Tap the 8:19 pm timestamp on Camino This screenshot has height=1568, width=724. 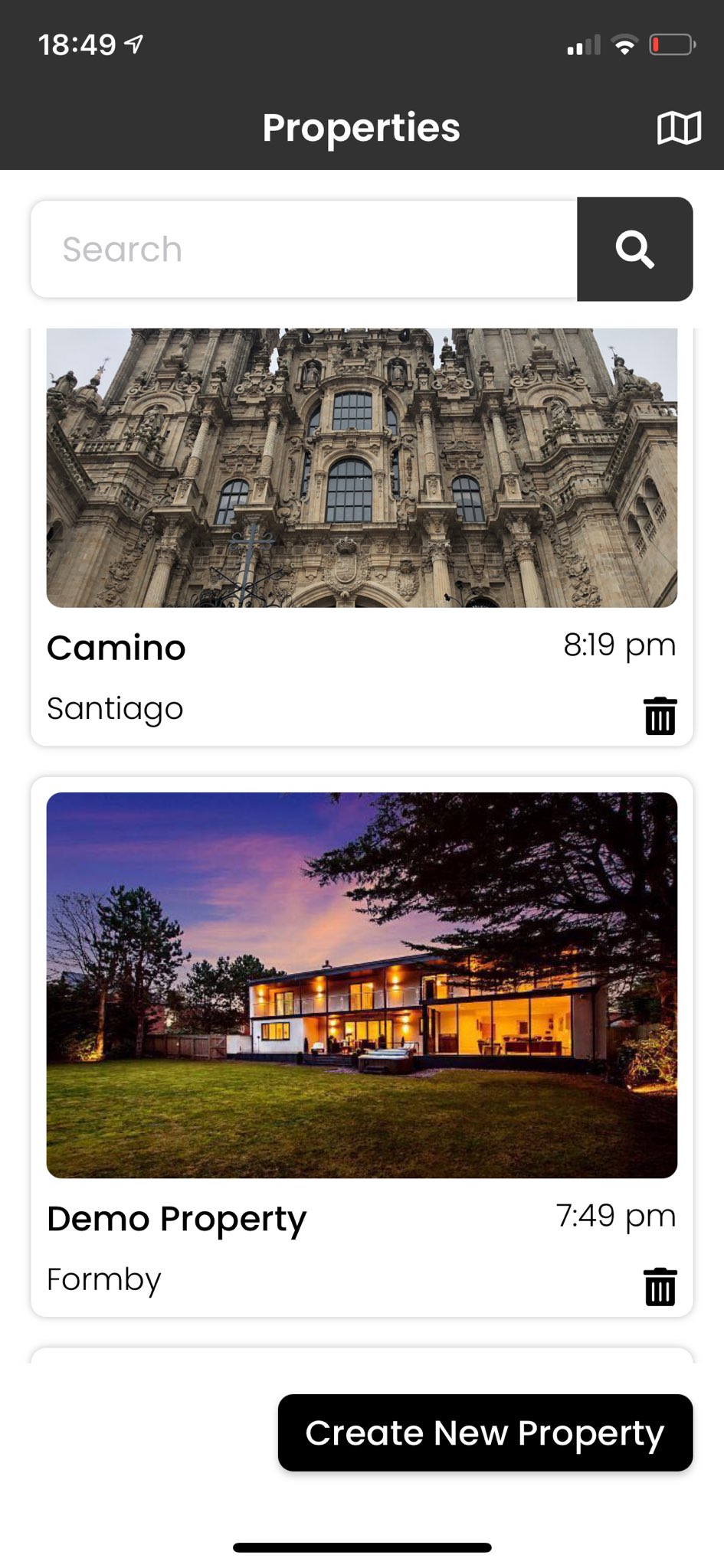coord(618,645)
